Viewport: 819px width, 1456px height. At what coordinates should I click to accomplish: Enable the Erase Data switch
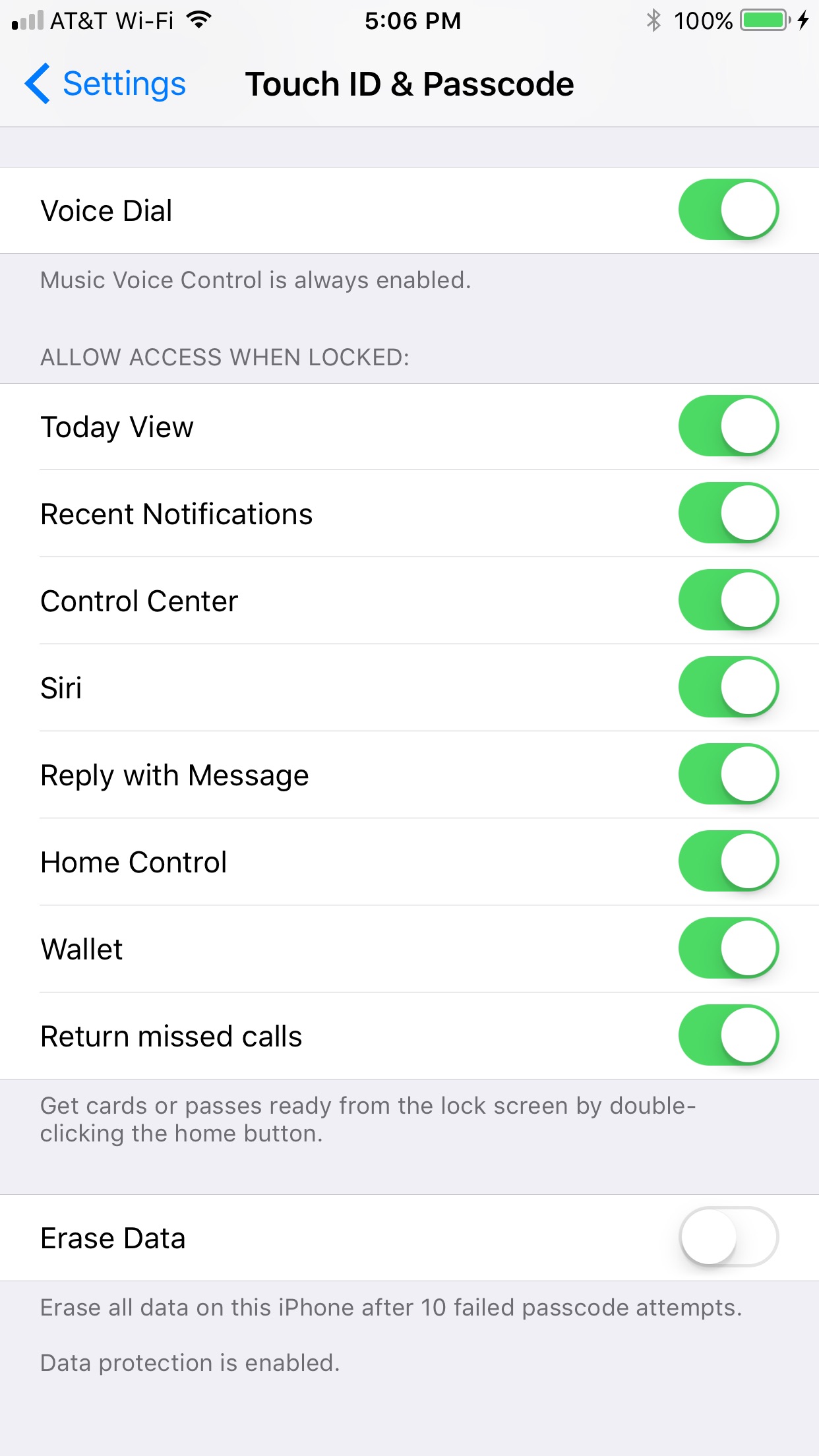coord(729,1237)
